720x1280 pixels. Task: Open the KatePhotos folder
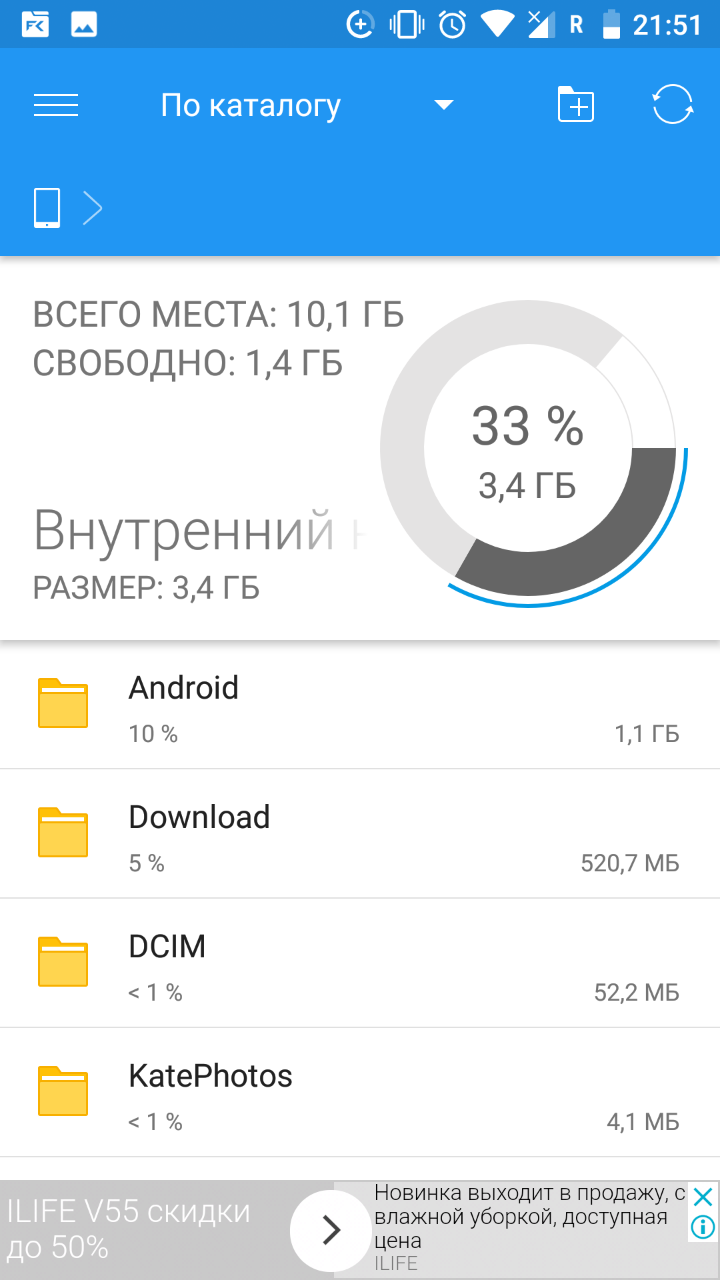[360, 1092]
